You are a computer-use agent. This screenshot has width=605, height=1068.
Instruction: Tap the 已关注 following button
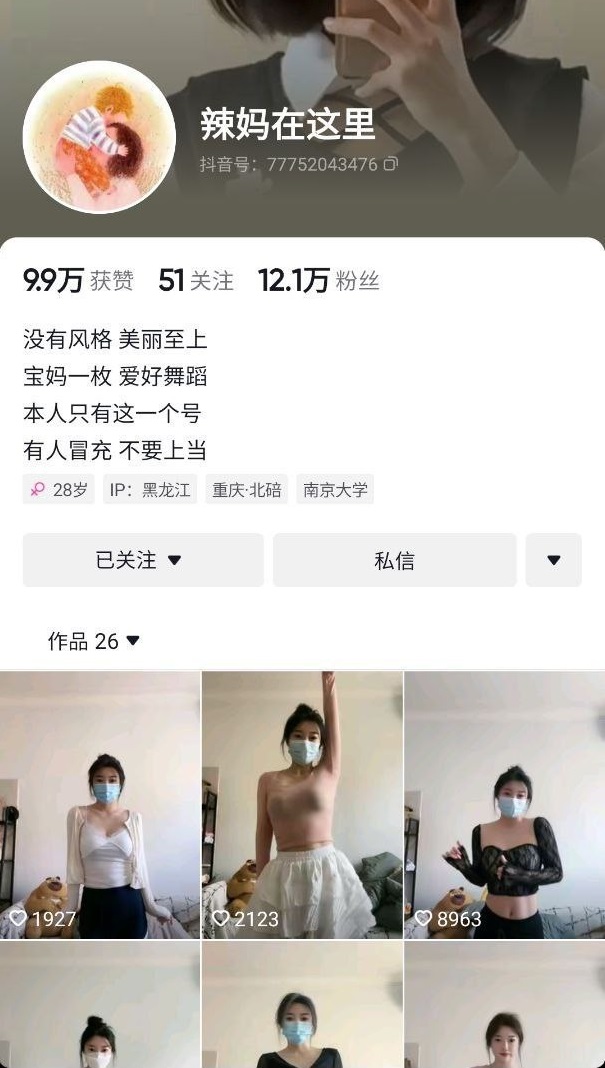pyautogui.click(x=143, y=560)
